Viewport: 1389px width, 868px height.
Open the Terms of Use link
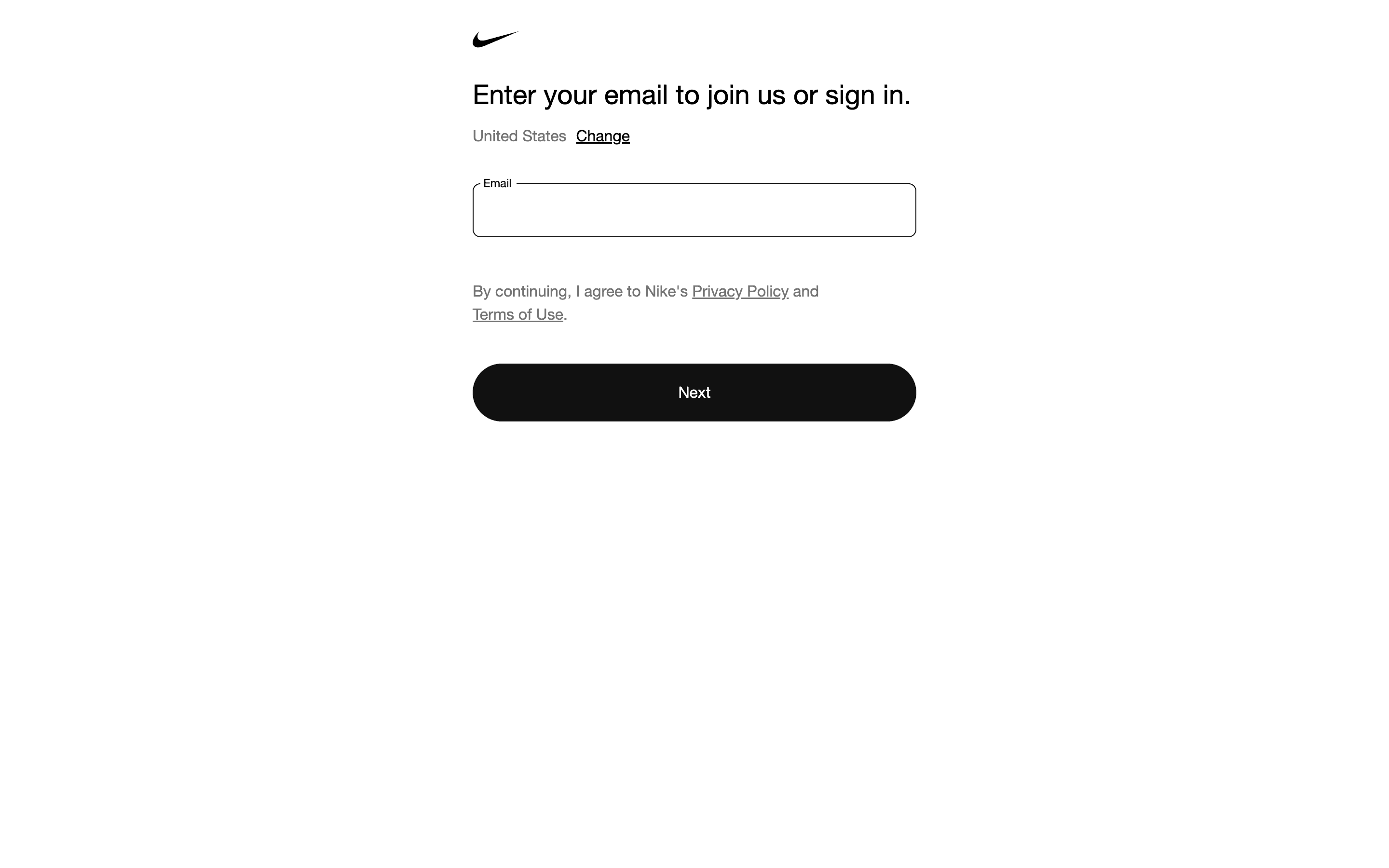[517, 314]
